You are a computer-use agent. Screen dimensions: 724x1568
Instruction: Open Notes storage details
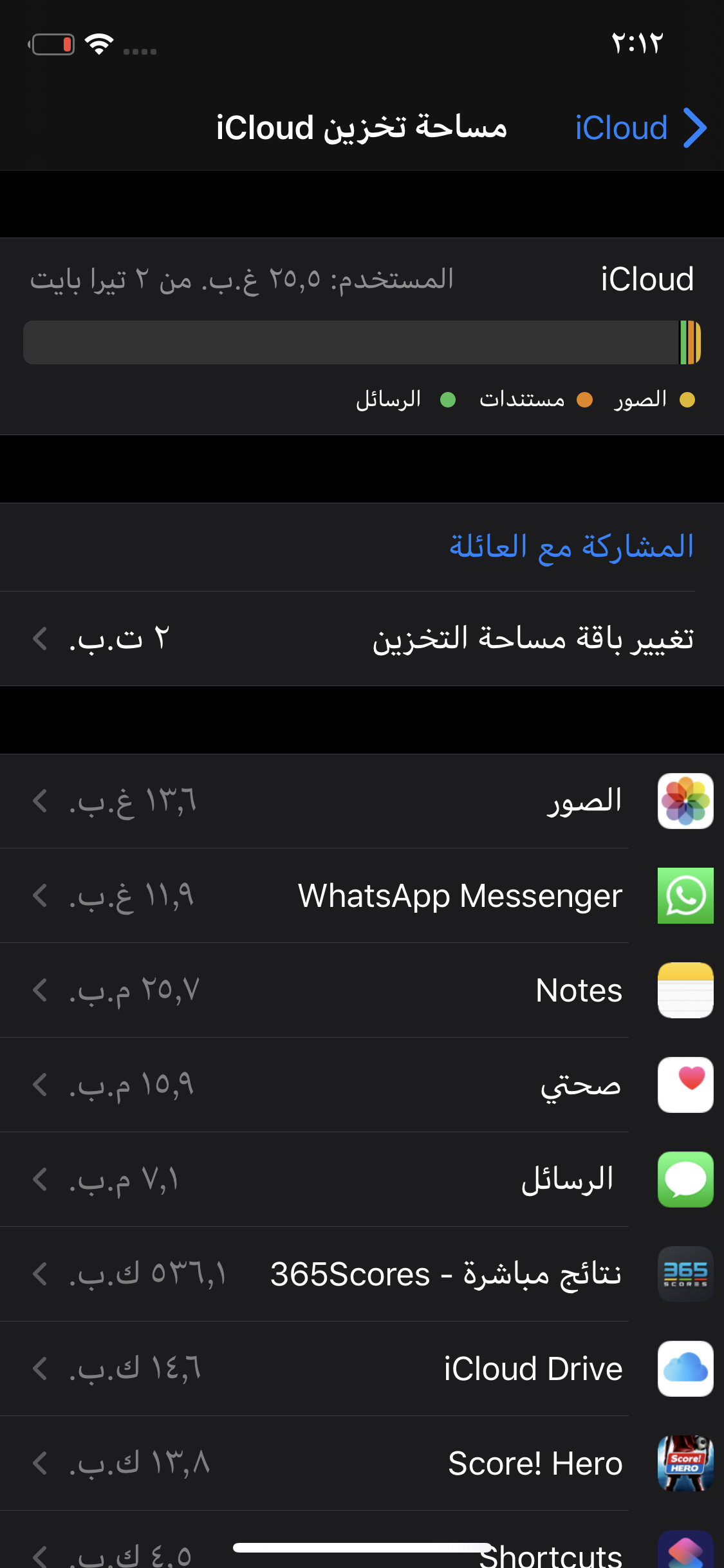(x=362, y=991)
